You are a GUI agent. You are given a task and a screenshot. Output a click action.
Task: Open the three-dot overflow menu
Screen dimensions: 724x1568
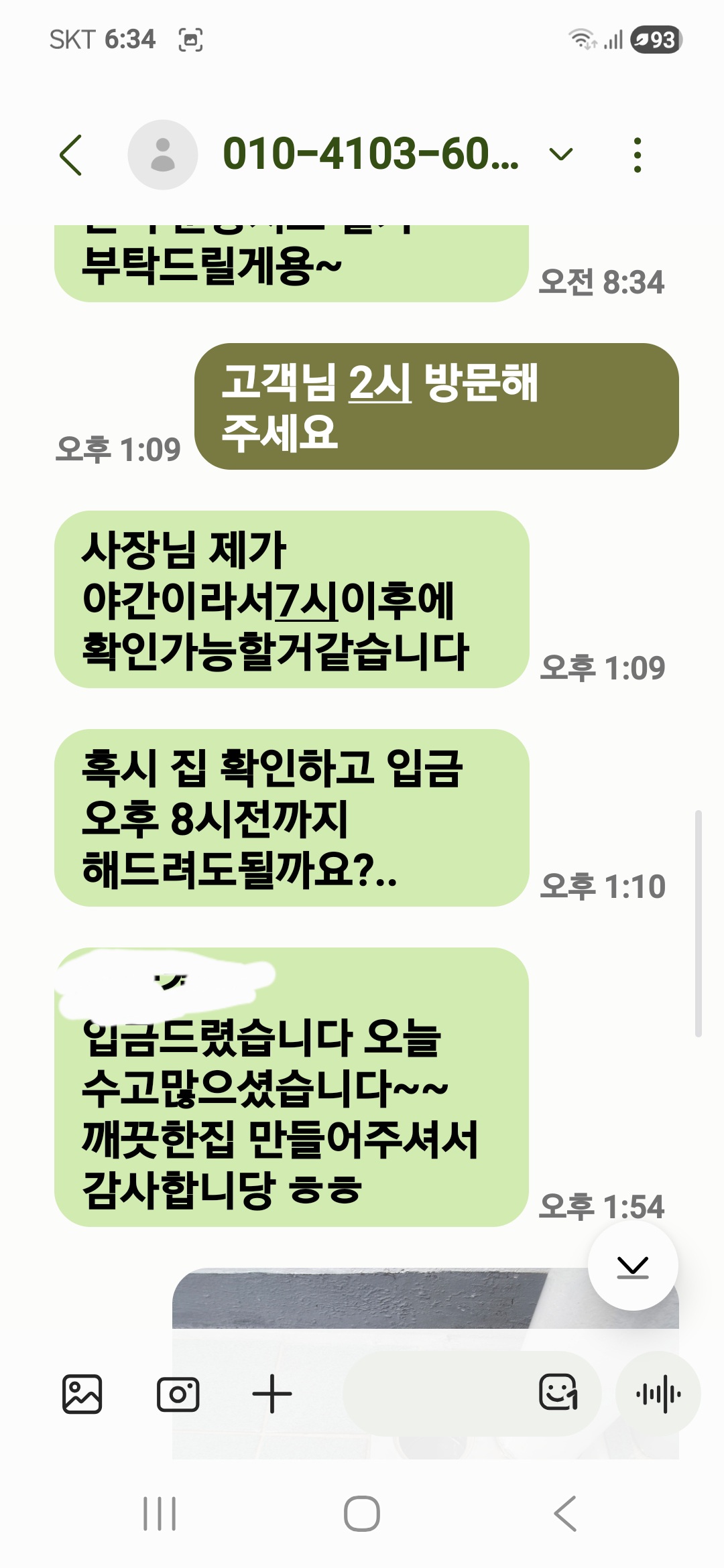[x=637, y=155]
